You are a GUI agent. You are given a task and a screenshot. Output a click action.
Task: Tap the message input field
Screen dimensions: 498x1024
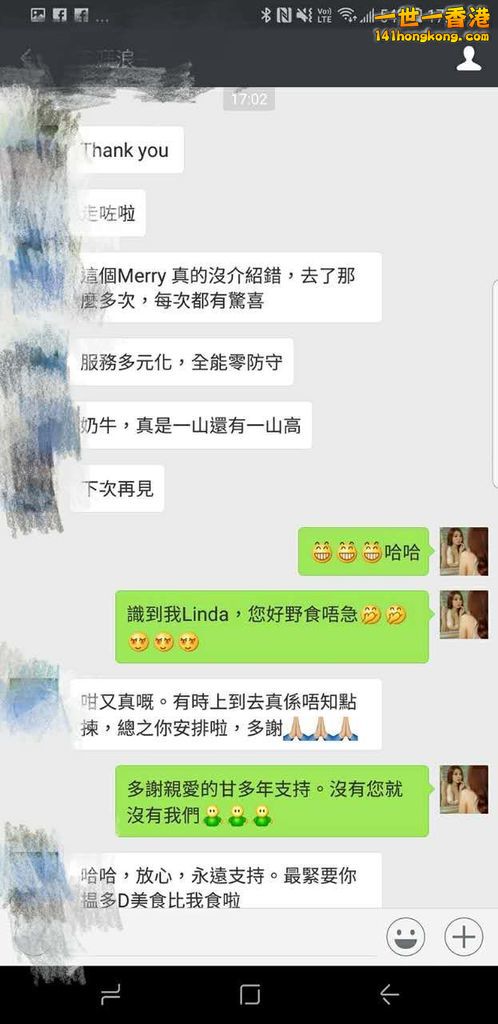pos(196,936)
